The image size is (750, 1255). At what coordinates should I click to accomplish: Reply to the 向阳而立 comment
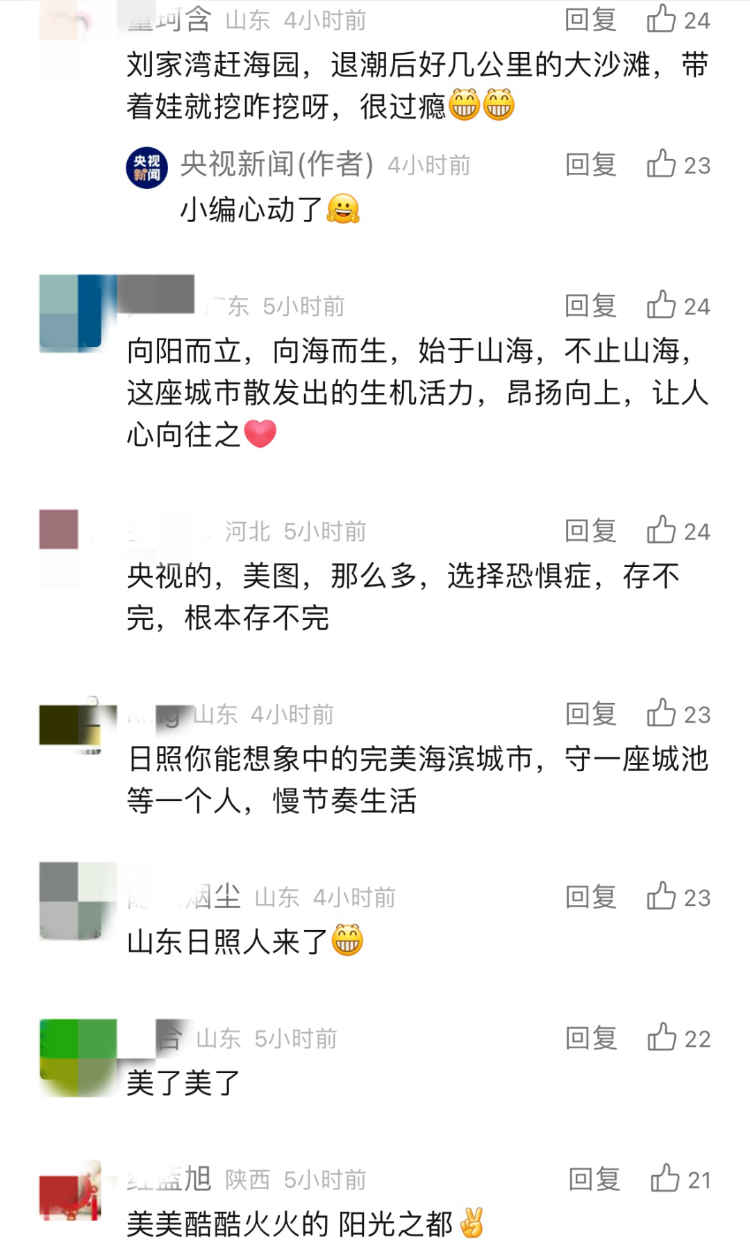pyautogui.click(x=591, y=306)
